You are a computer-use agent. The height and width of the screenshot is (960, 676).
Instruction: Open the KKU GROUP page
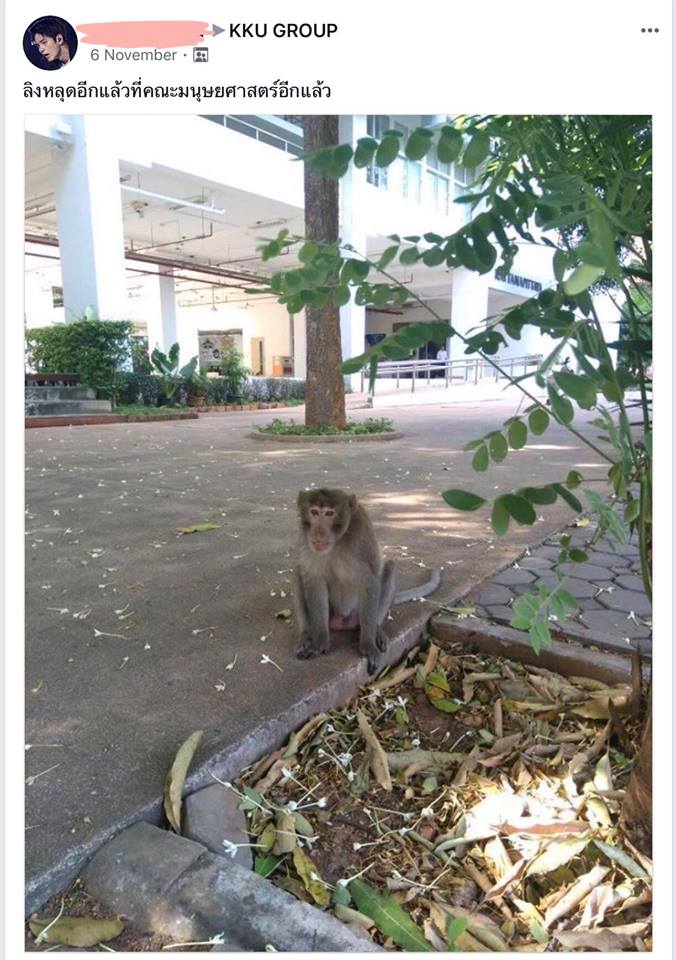(283, 30)
